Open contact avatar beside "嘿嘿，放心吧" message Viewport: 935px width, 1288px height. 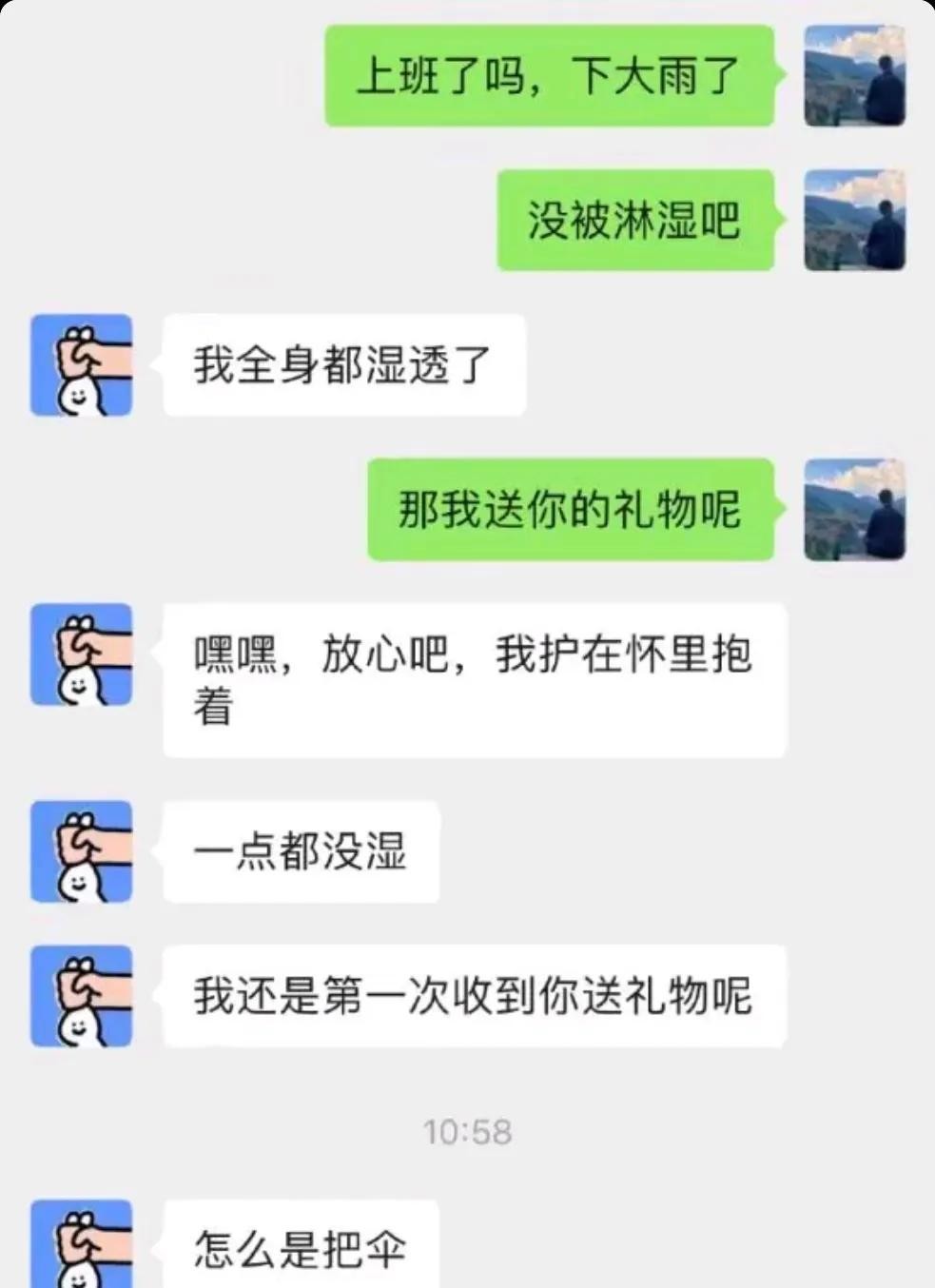click(81, 654)
